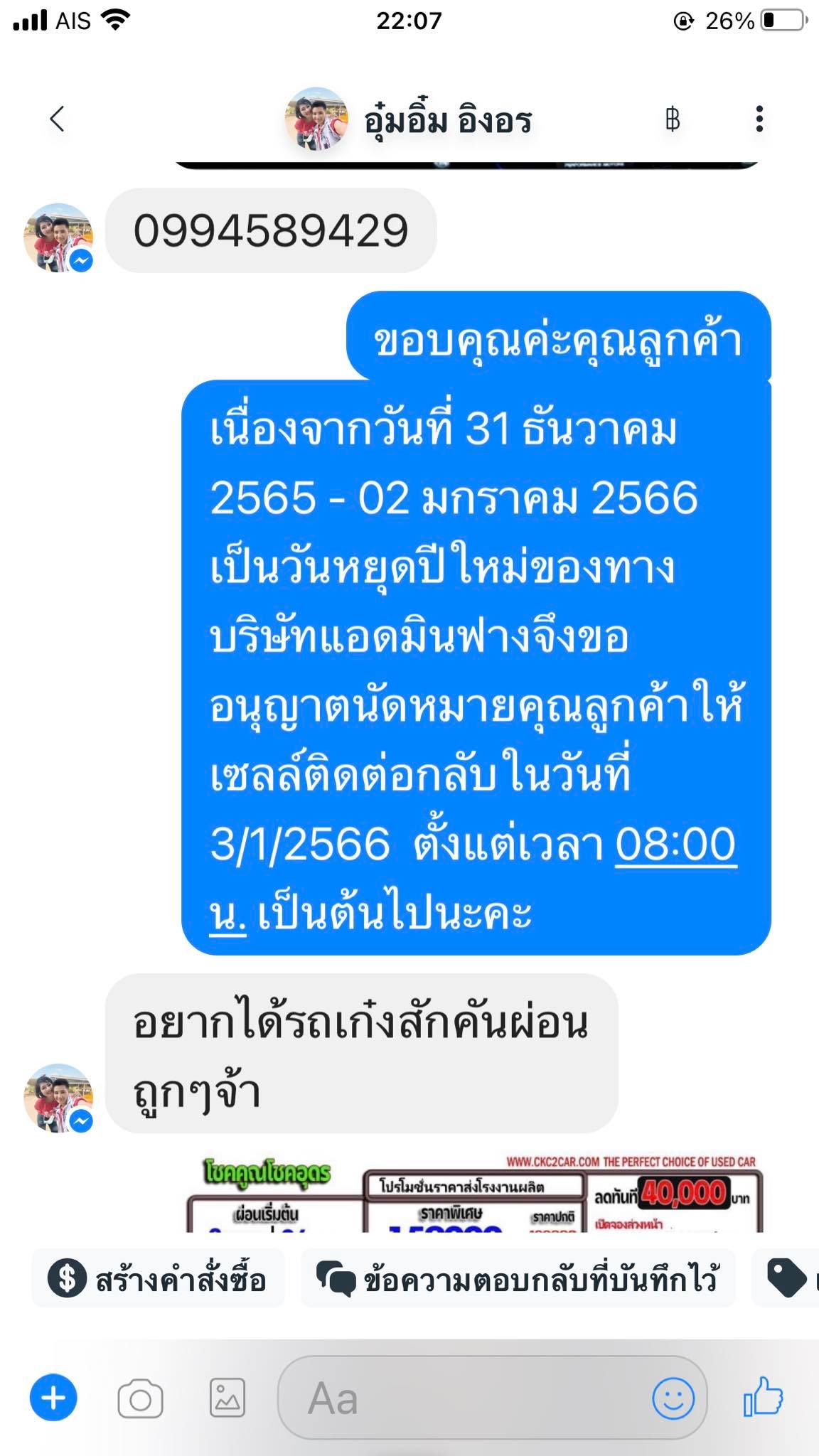Open ข้อความตอบกลับที่บันทึกไว้ saved replies
Screen dimensions: 819x1456
[518, 1280]
